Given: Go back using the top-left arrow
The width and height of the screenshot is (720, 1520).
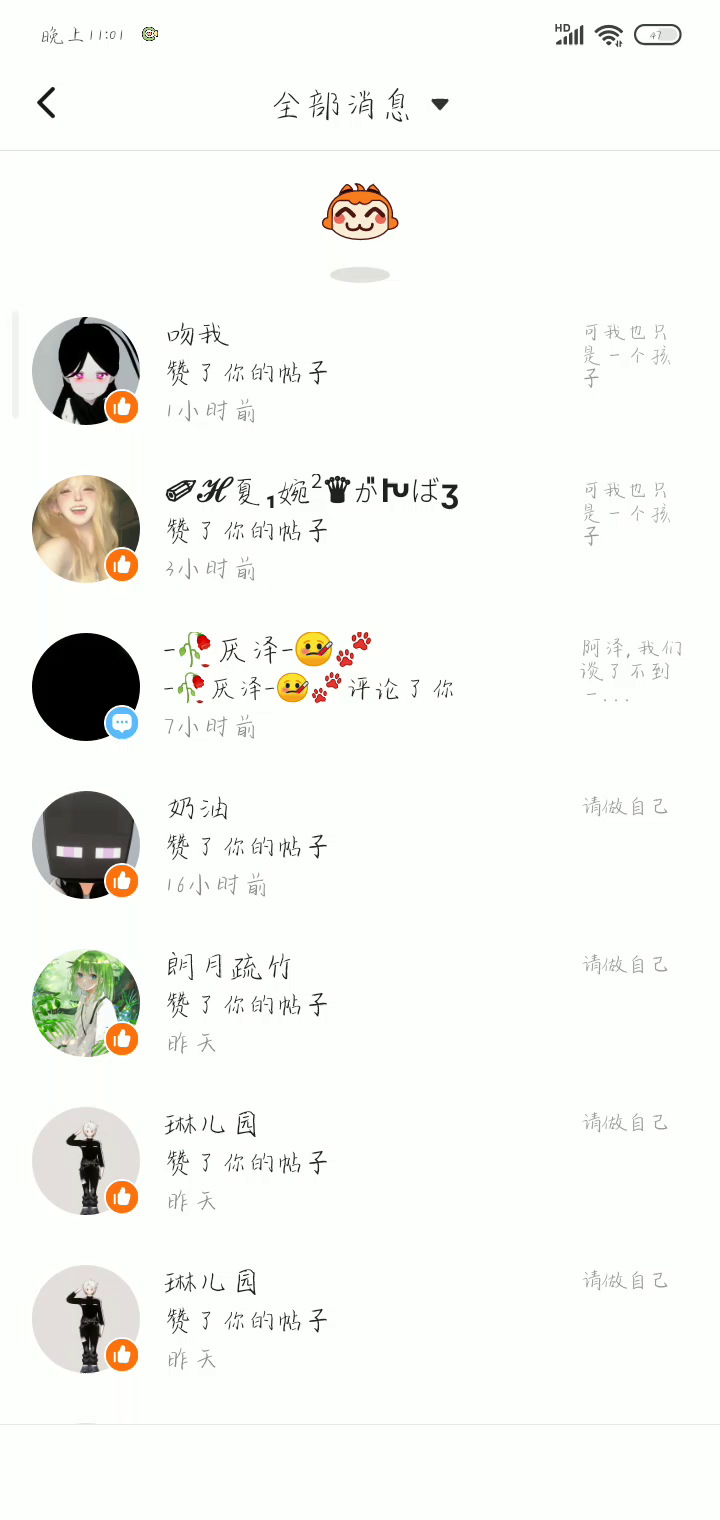Looking at the screenshot, I should [x=46, y=103].
